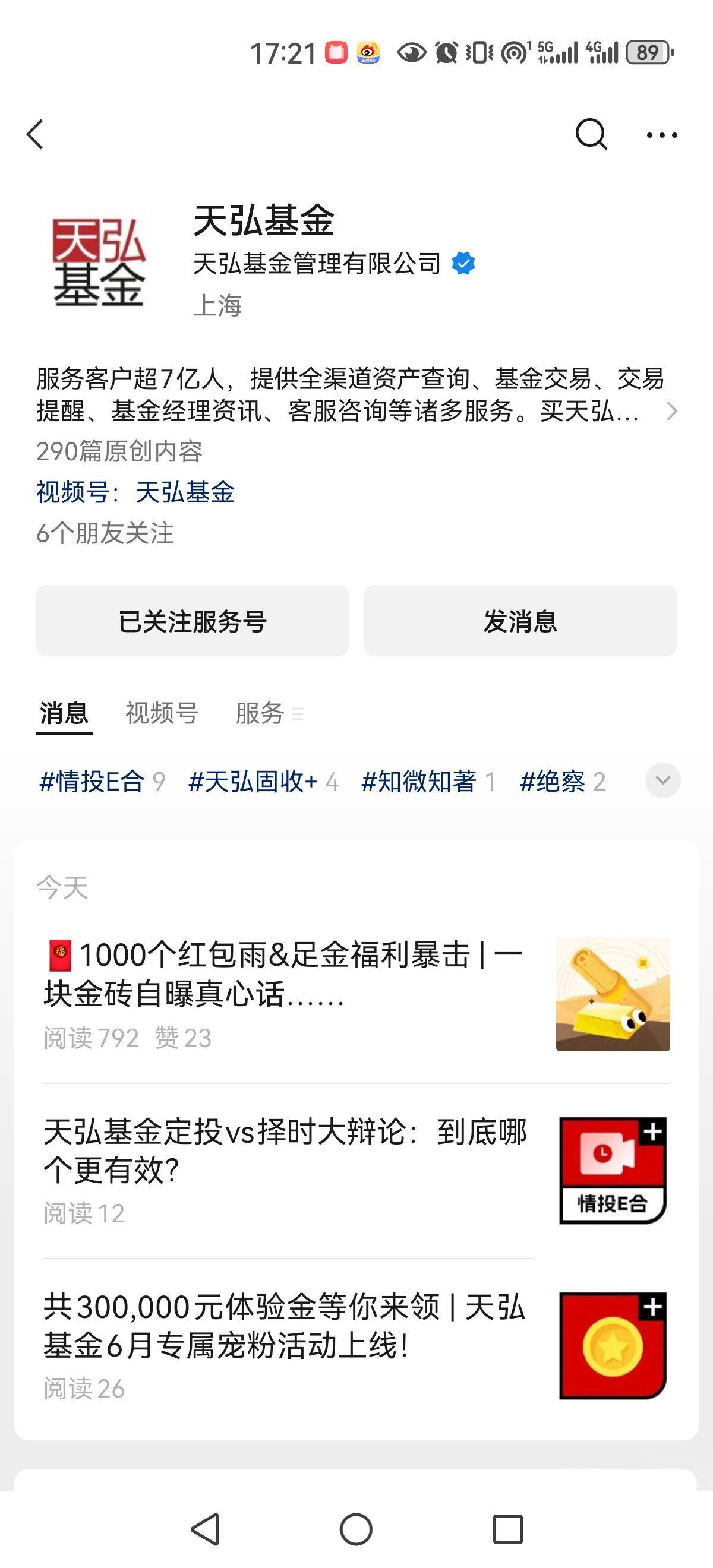Filter by the #天弘固收+ topic
713x1568 pixels.
pos(263,781)
